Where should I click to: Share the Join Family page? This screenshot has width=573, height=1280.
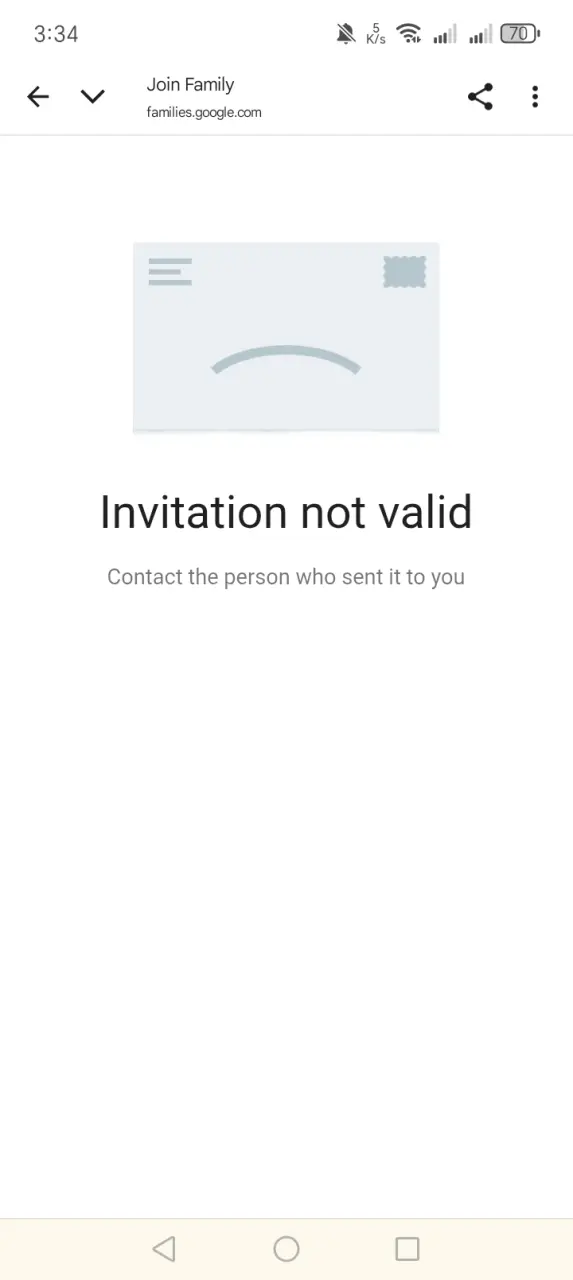(480, 97)
